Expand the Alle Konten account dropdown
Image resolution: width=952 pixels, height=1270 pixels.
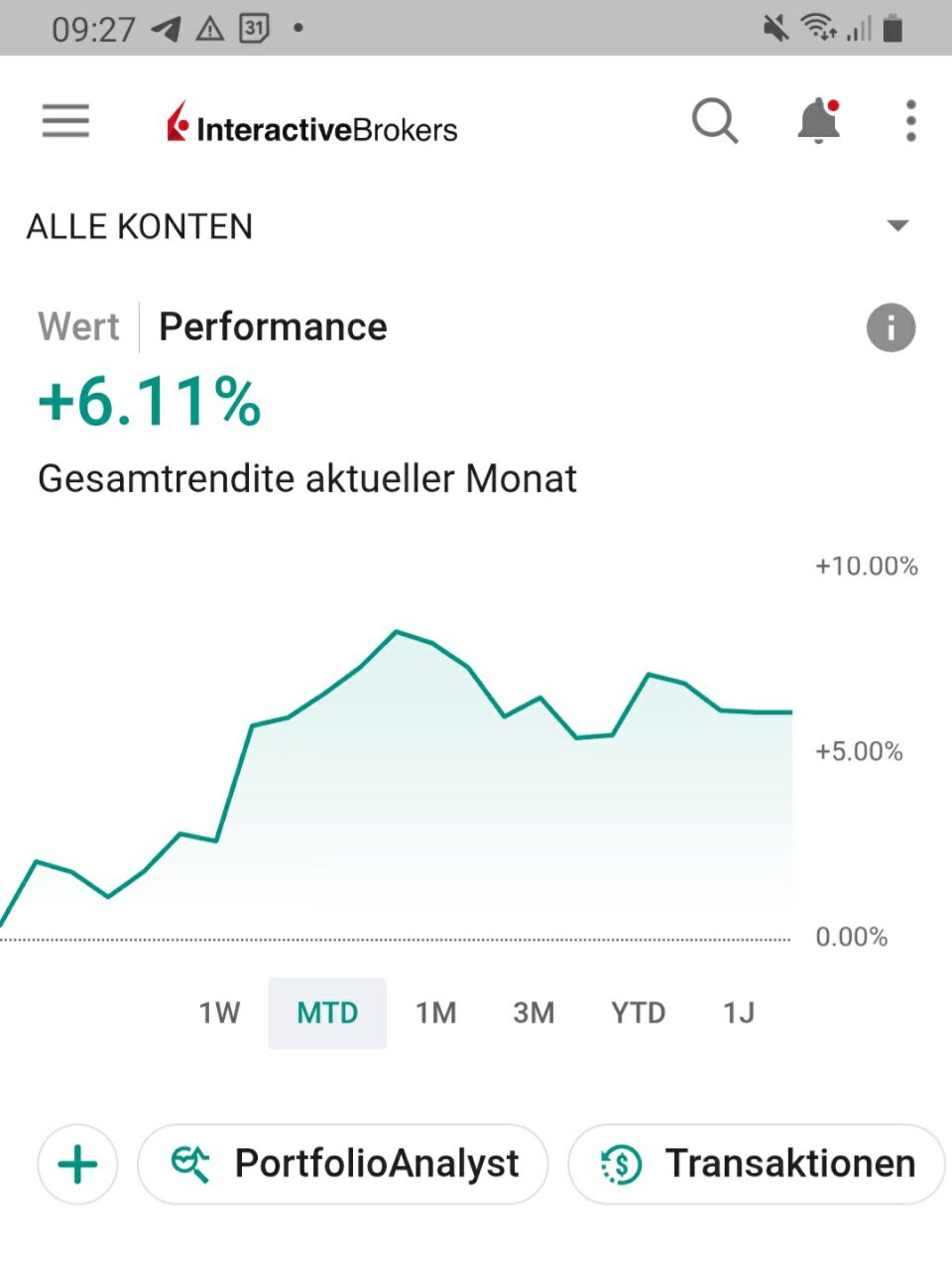[896, 226]
